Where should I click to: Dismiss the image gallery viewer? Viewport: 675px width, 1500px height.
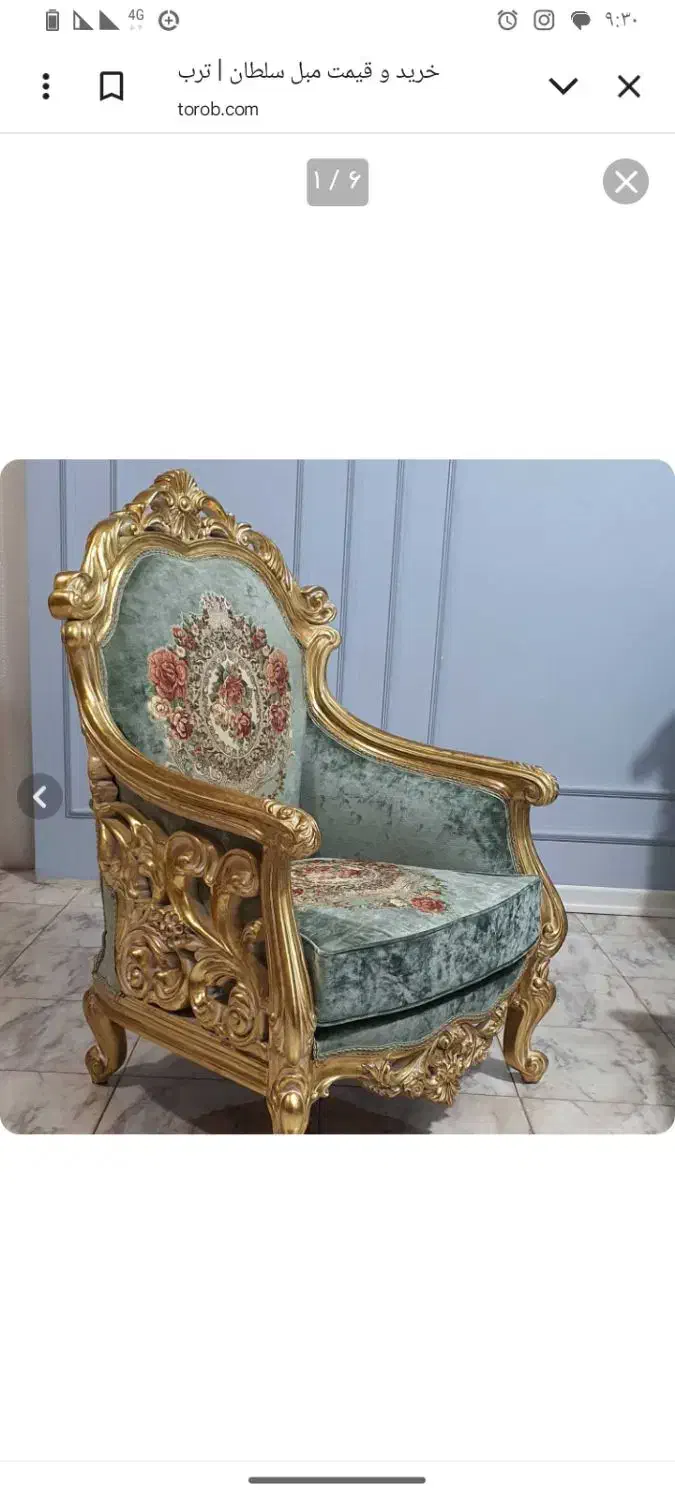tap(626, 182)
